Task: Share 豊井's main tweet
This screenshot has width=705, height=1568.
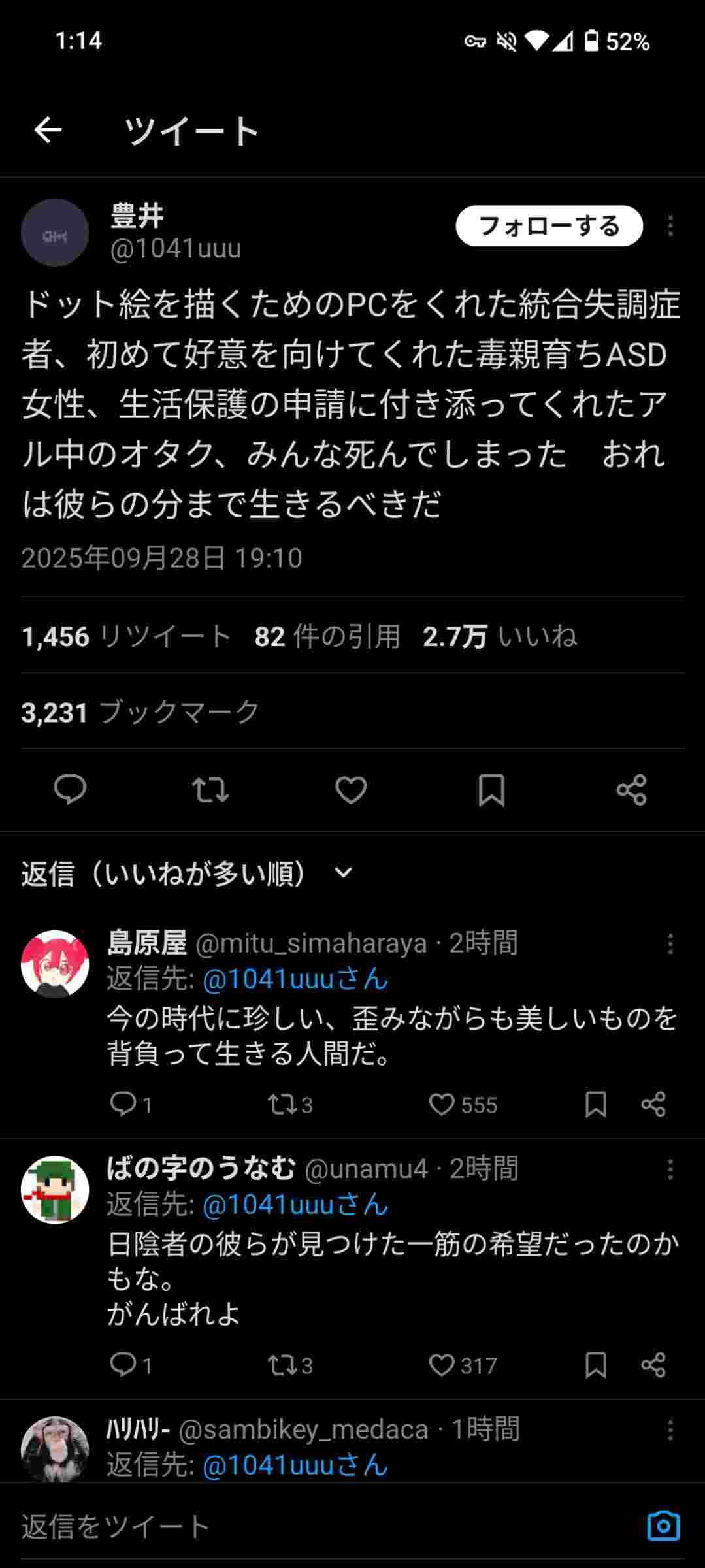Action: (631, 789)
